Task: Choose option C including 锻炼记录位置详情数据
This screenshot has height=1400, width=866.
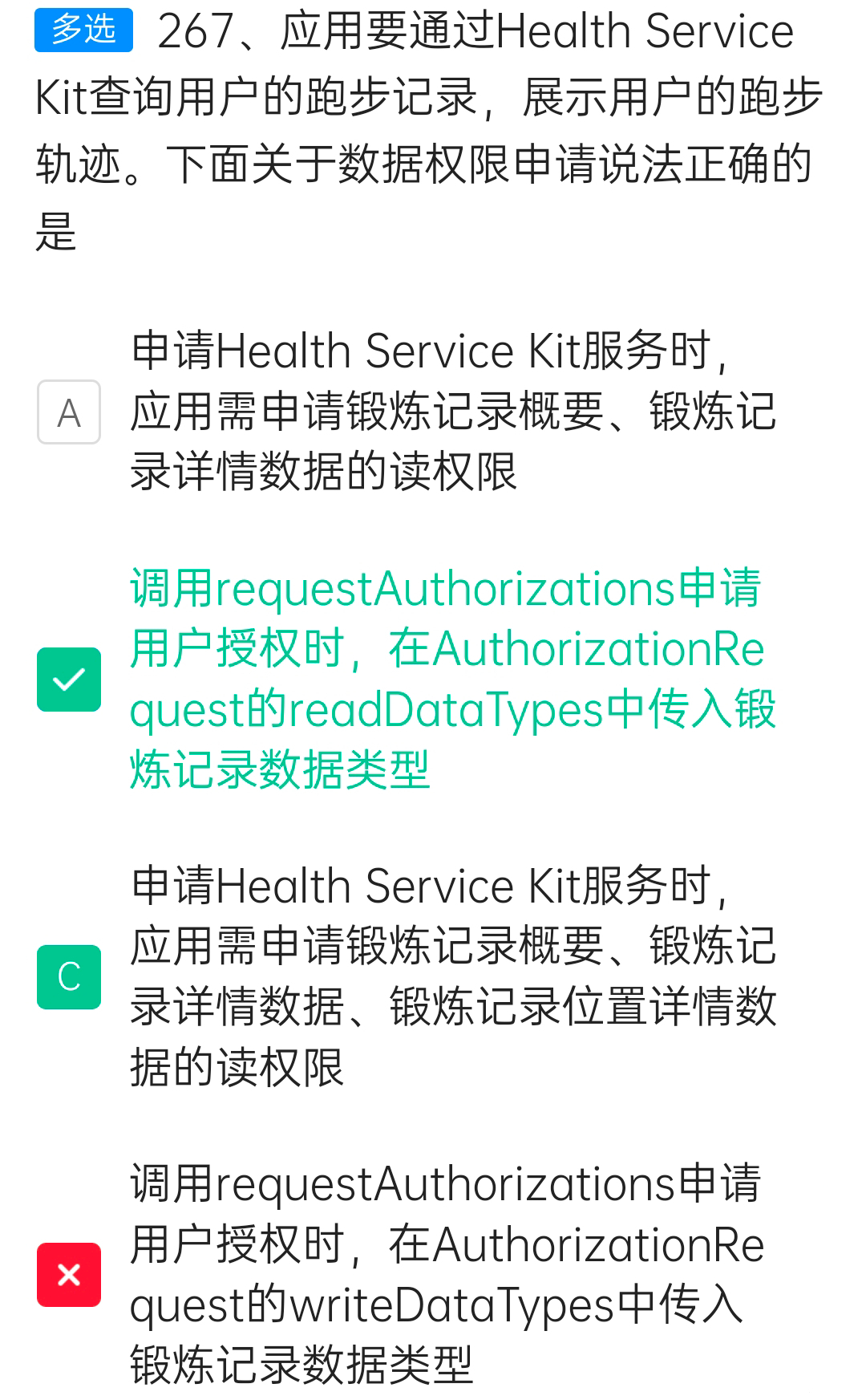Action: [x=69, y=977]
